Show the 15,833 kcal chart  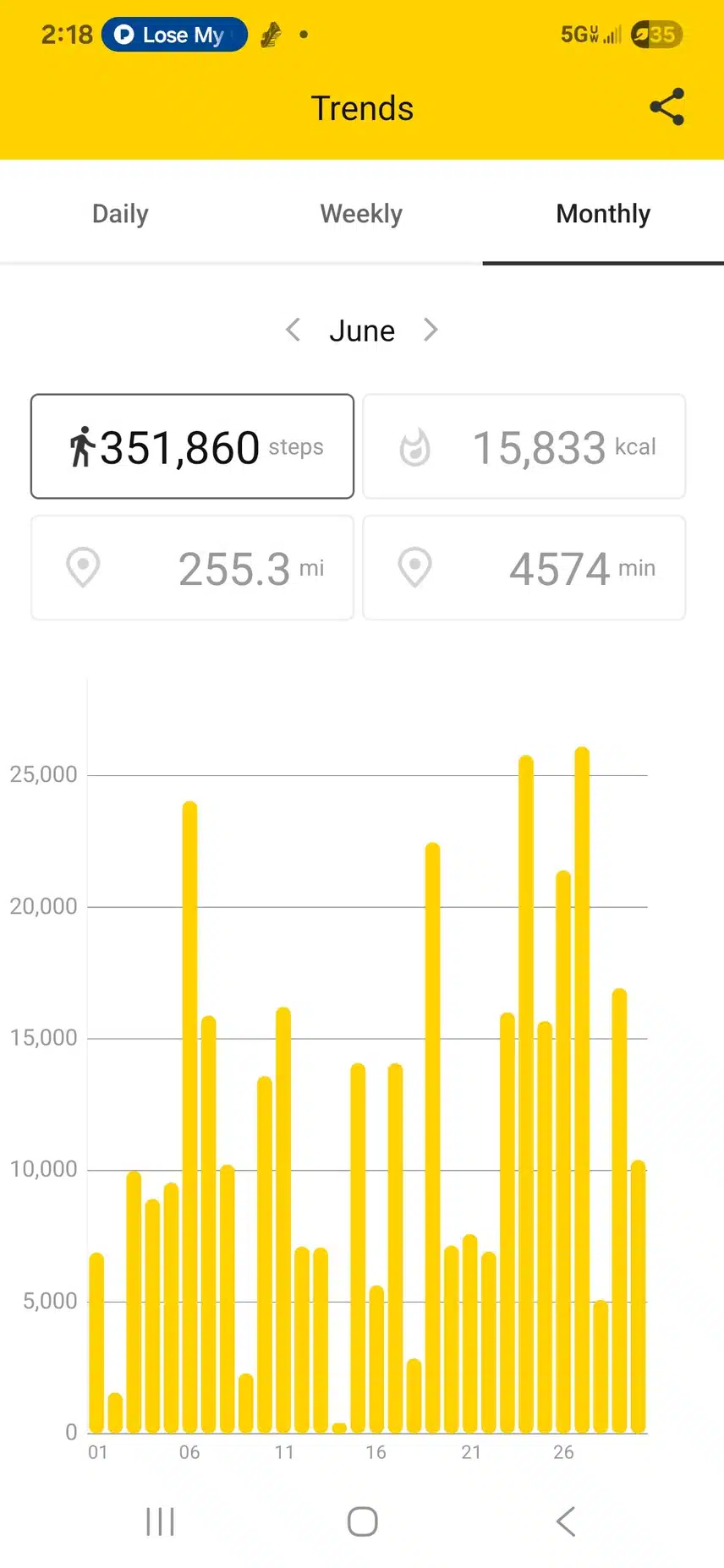pyautogui.click(x=524, y=446)
